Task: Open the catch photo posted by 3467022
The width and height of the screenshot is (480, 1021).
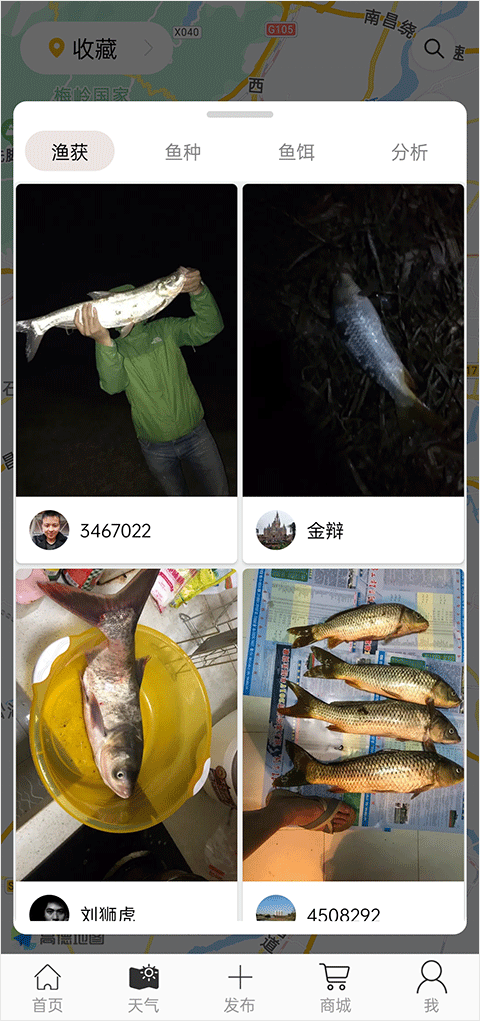Action: point(126,340)
